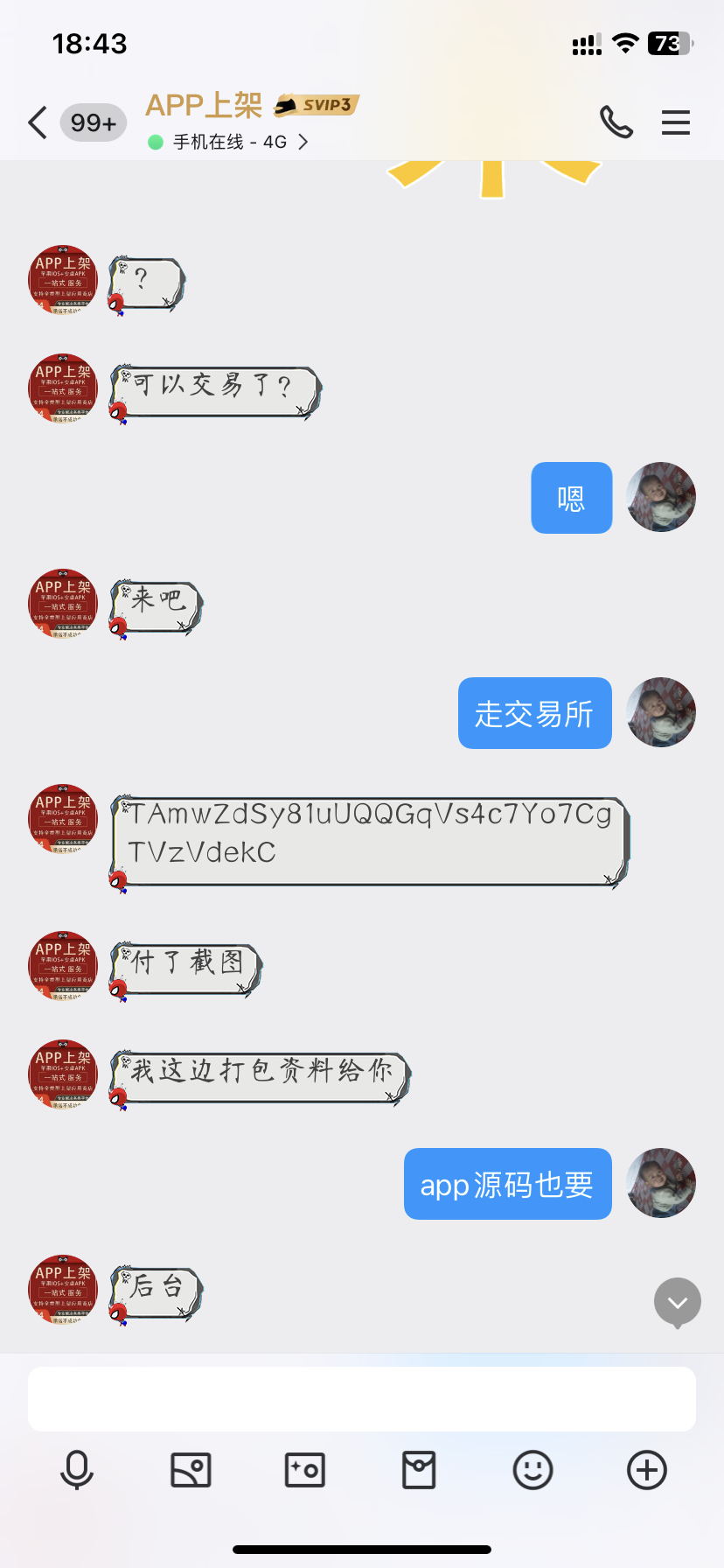Open sender's avatar beside 可以交易了?
The height and width of the screenshot is (1568, 724).
pyautogui.click(x=63, y=388)
